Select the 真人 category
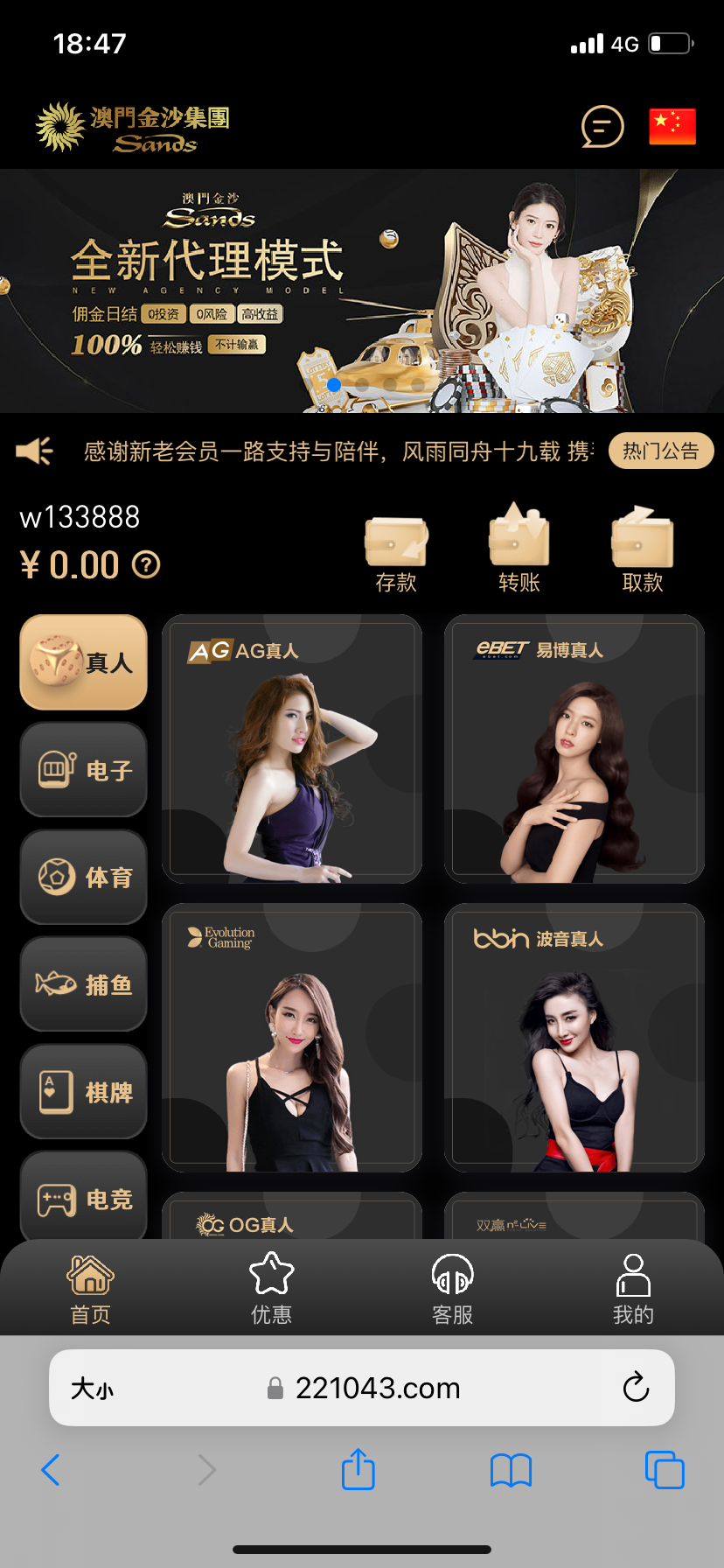The image size is (724, 1568). point(83,662)
